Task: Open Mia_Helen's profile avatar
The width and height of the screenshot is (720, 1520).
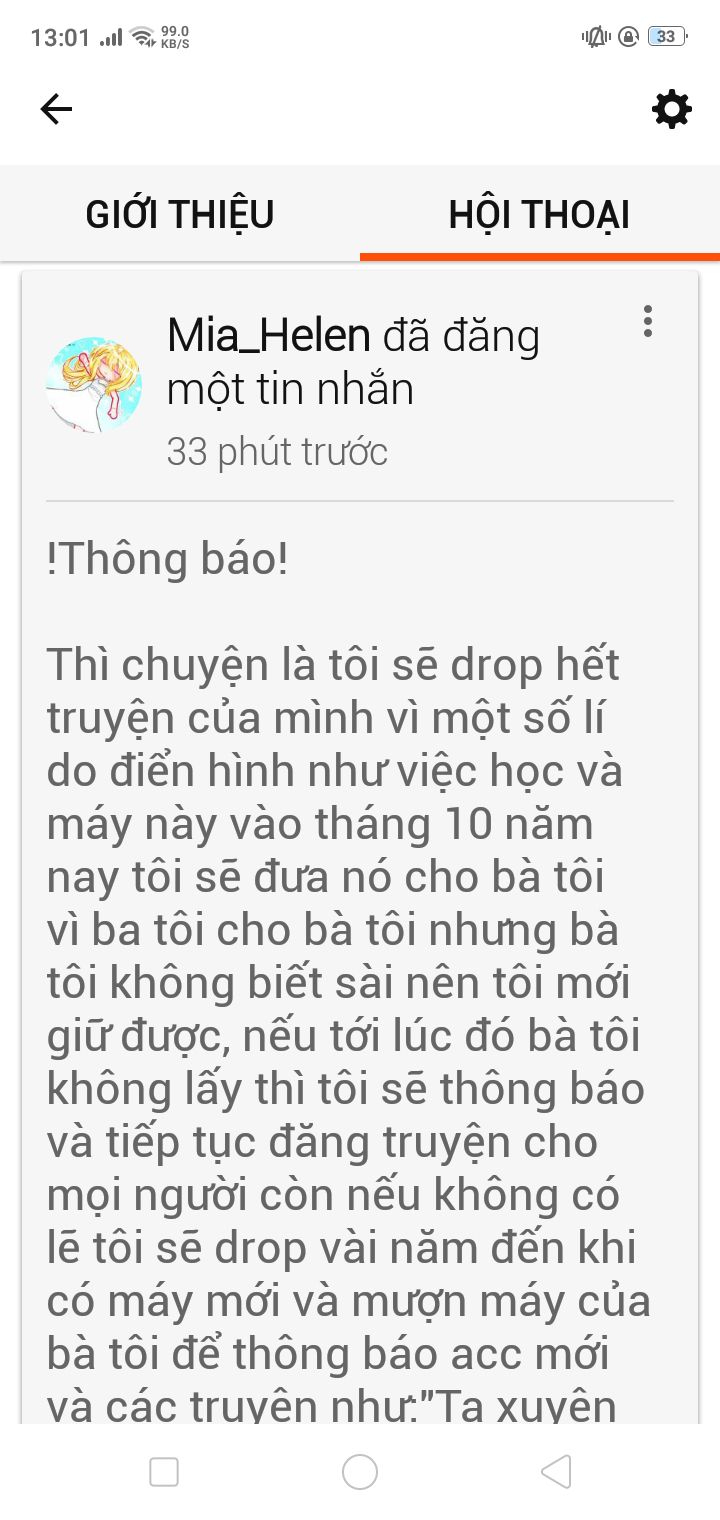Action: click(93, 385)
